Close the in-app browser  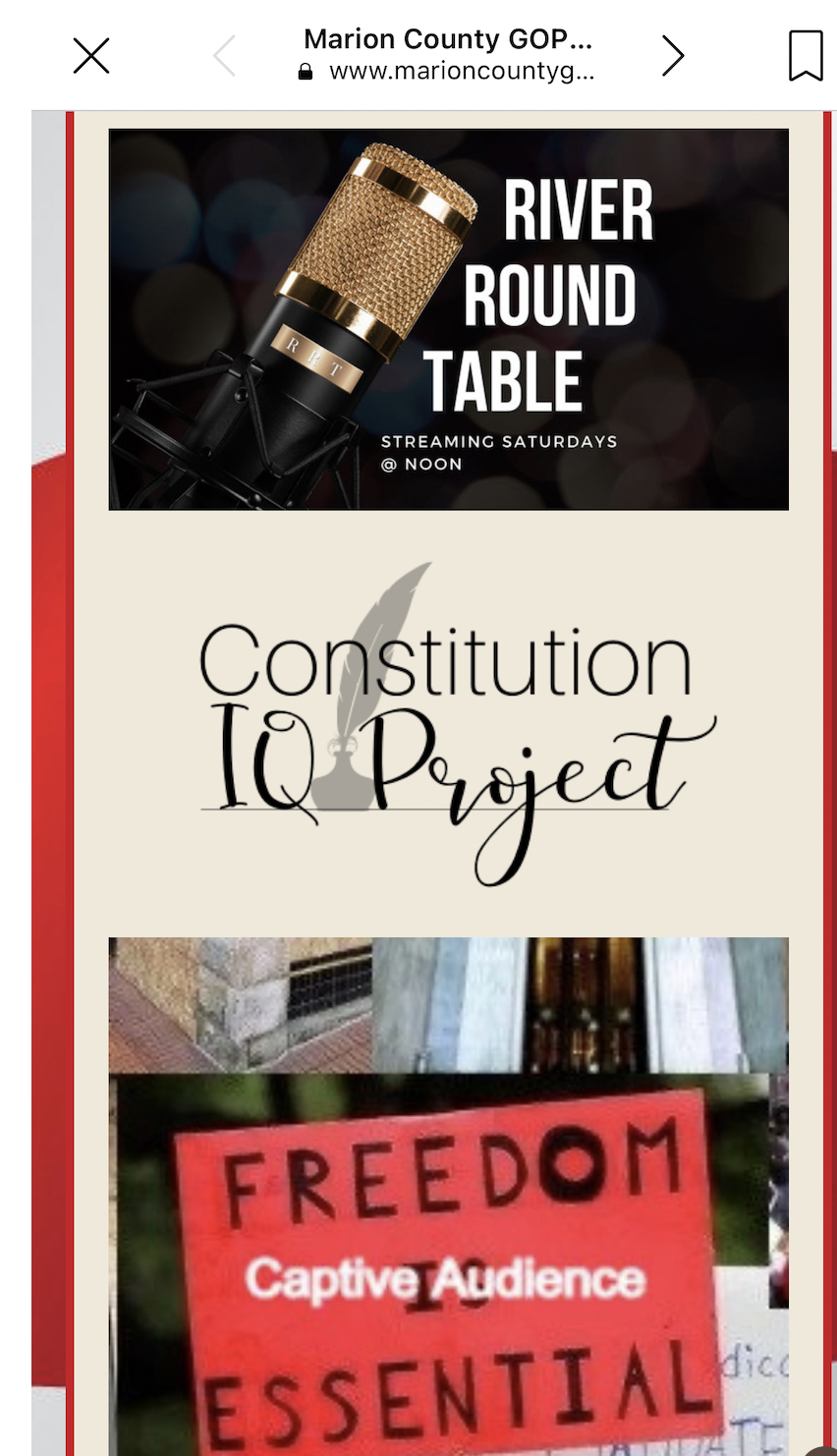pos(91,56)
